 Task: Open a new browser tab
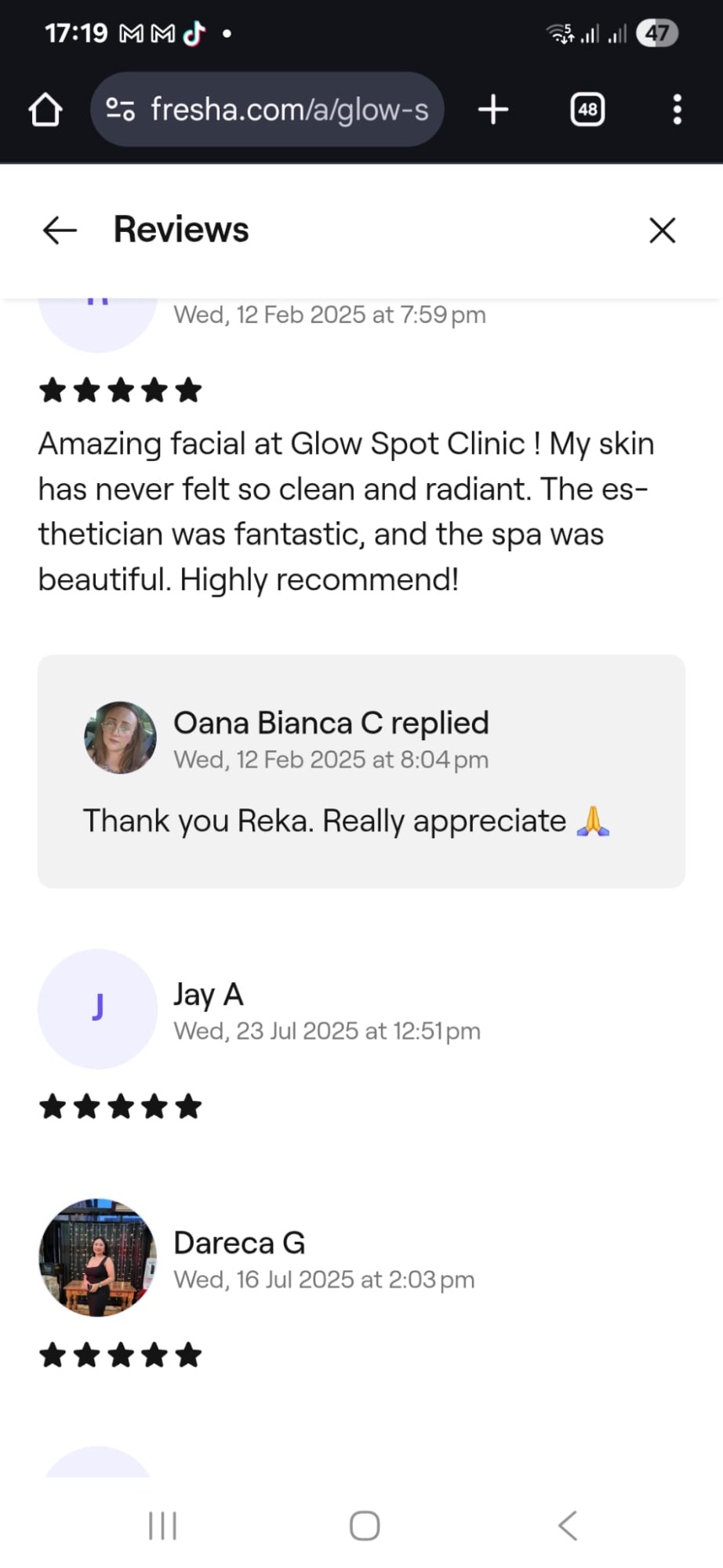coord(493,110)
